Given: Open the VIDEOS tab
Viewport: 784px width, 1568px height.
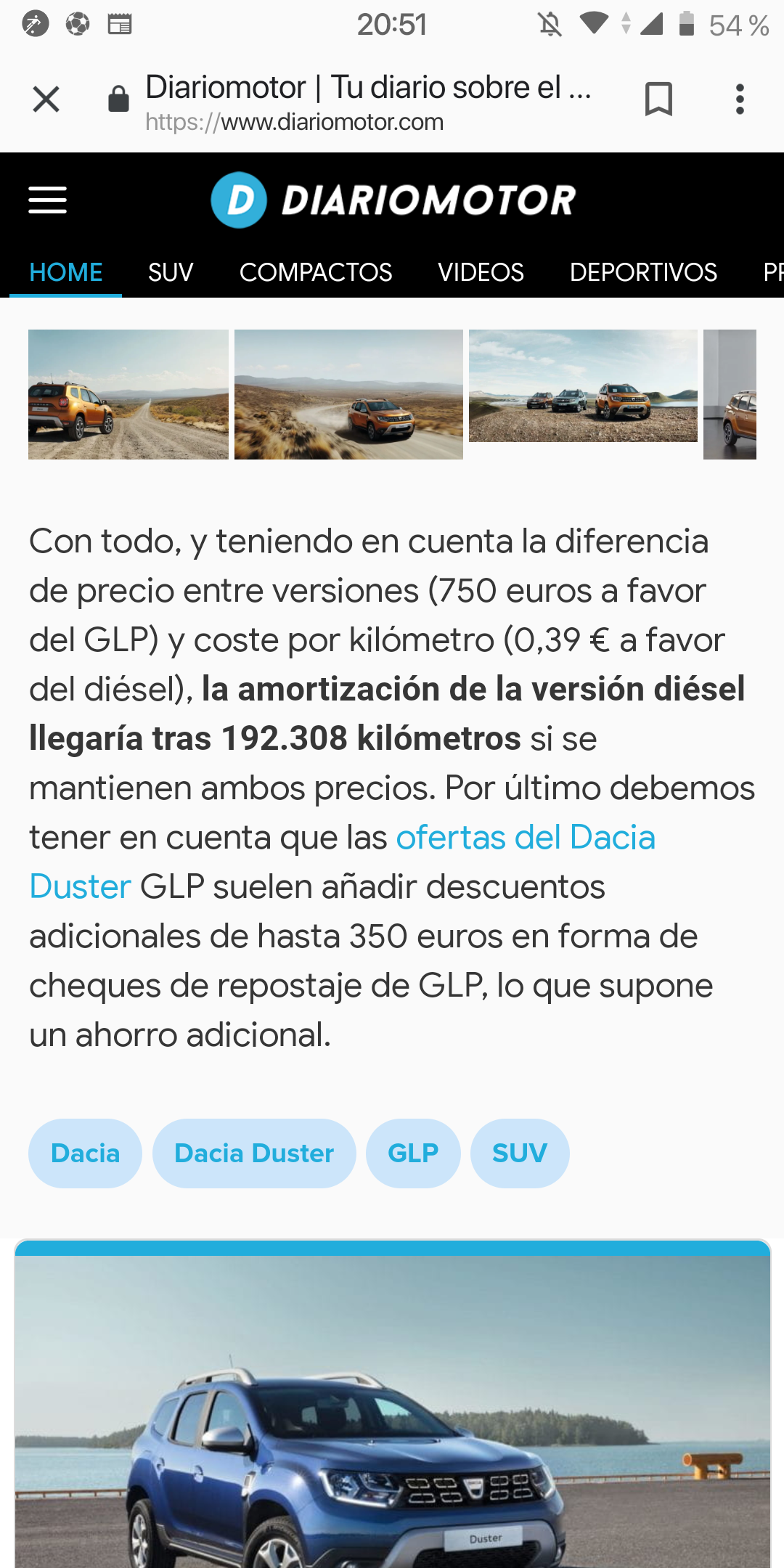Looking at the screenshot, I should [481, 272].
